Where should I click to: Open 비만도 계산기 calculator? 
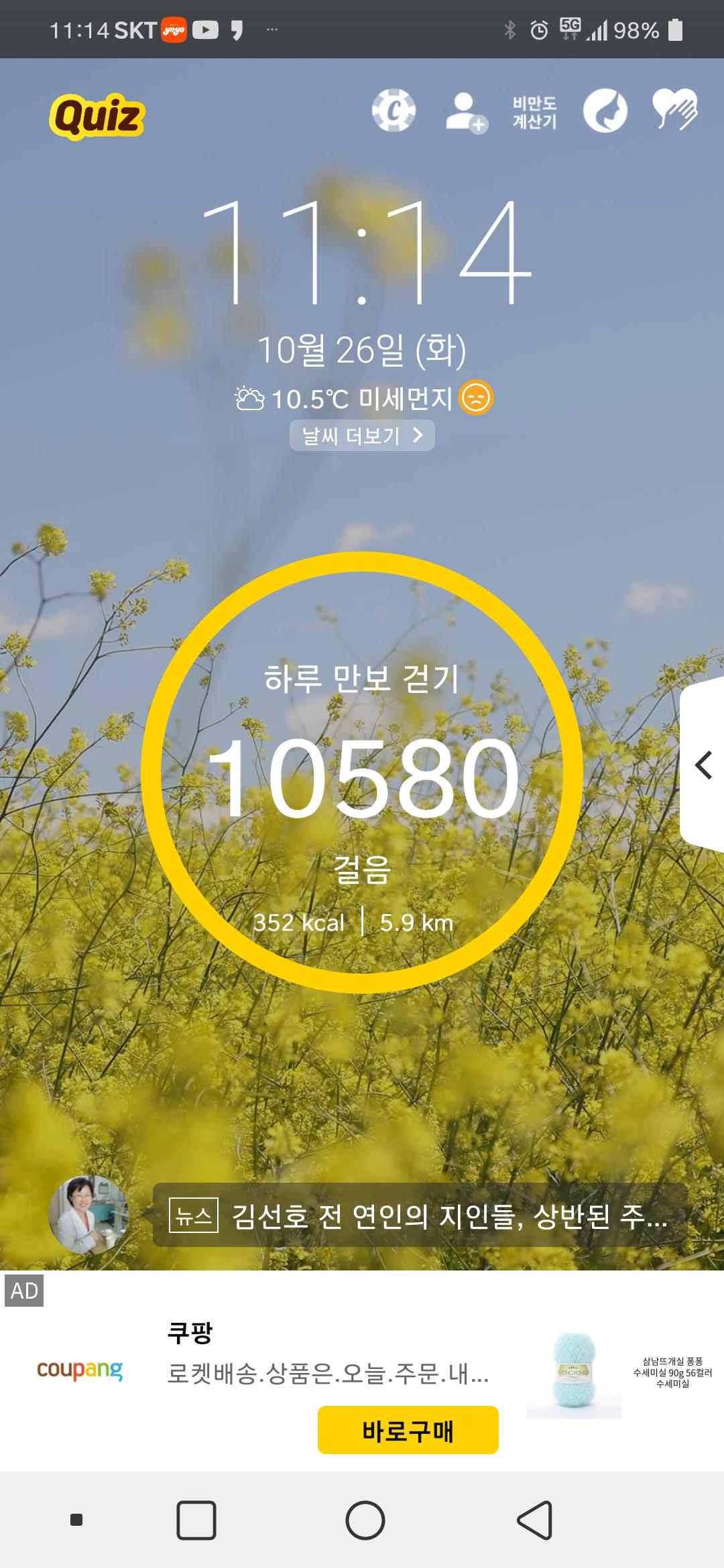[x=534, y=112]
